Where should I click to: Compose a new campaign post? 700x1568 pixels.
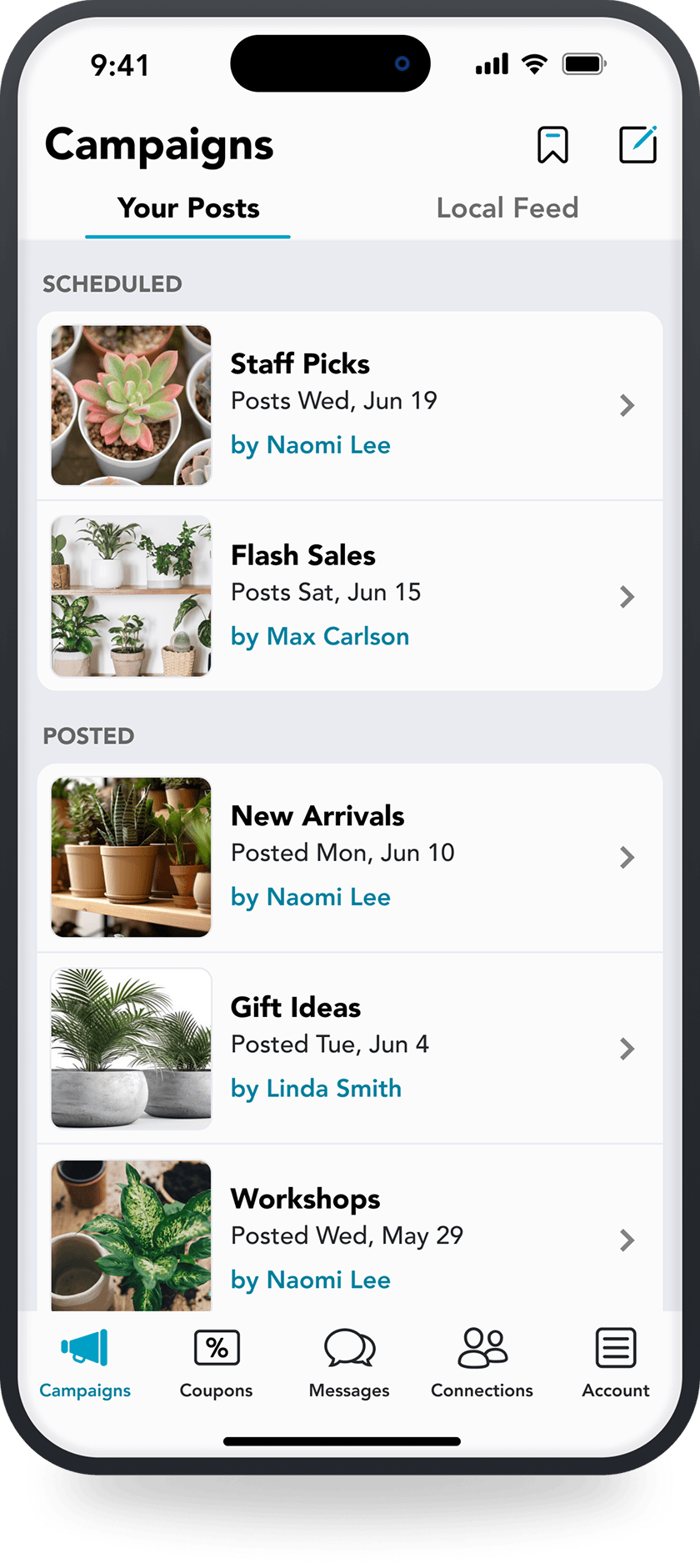pyautogui.click(x=637, y=143)
